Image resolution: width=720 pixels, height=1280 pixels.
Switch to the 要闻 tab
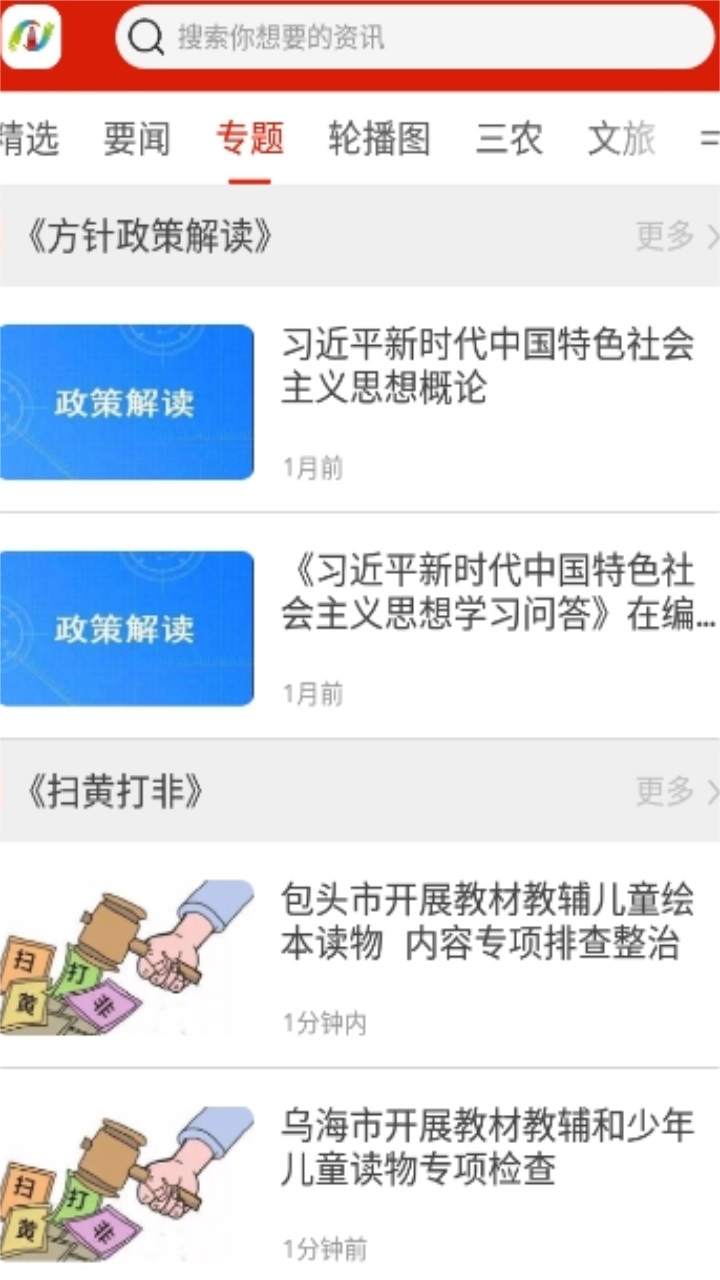coord(139,139)
